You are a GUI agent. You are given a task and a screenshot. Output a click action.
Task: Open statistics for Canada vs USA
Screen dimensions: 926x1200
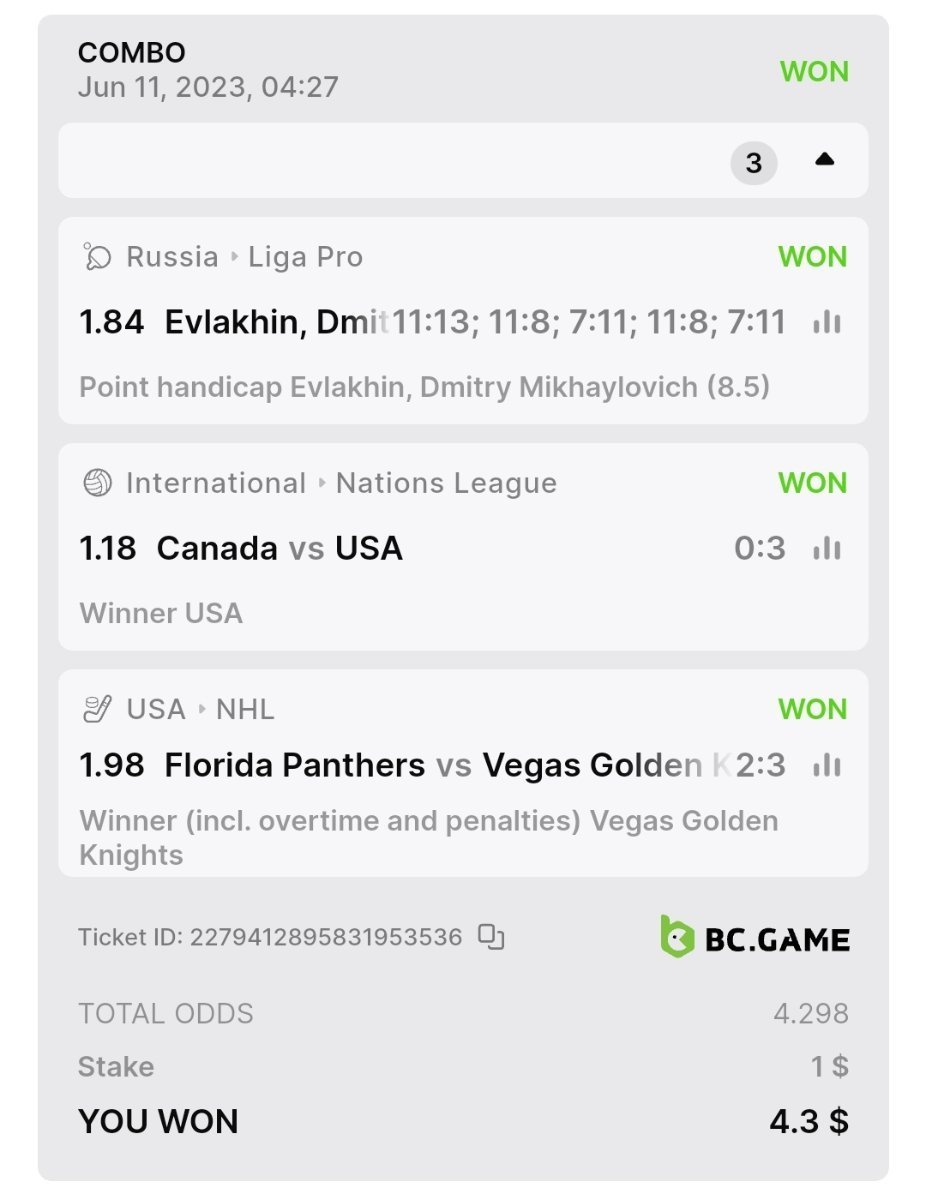pyautogui.click(x=827, y=548)
